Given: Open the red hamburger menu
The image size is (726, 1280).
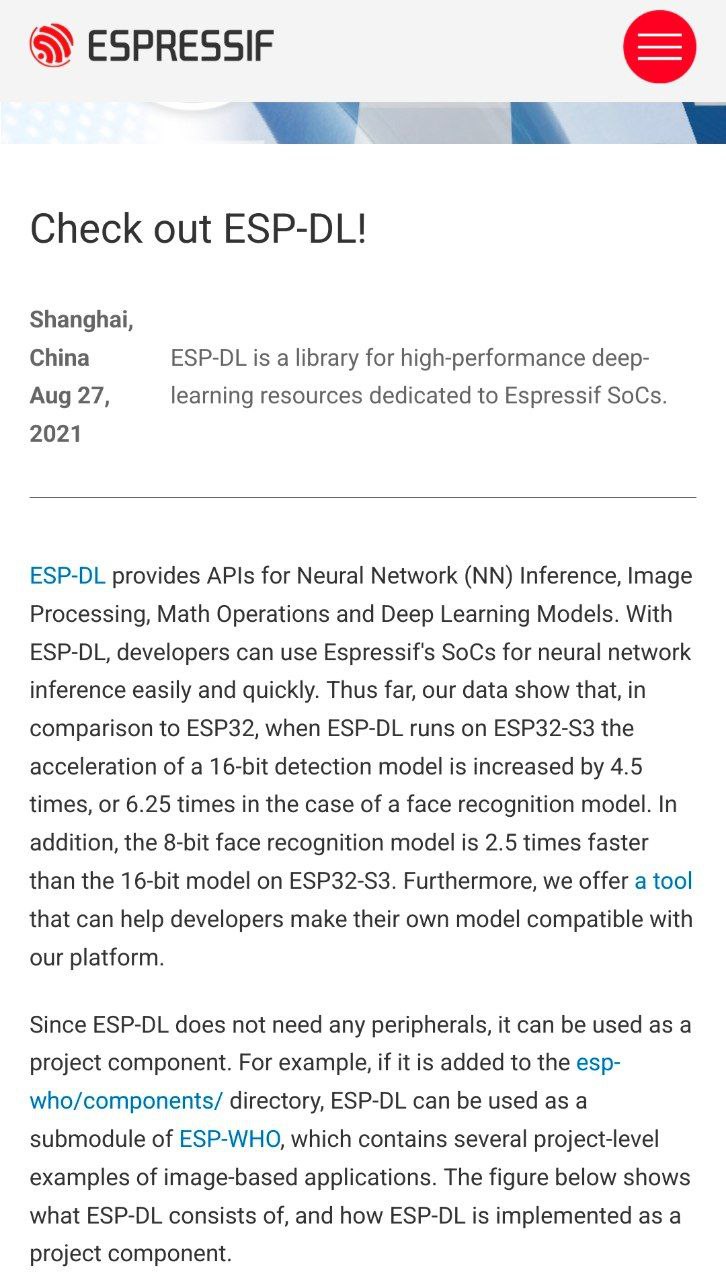Looking at the screenshot, I should tap(659, 46).
